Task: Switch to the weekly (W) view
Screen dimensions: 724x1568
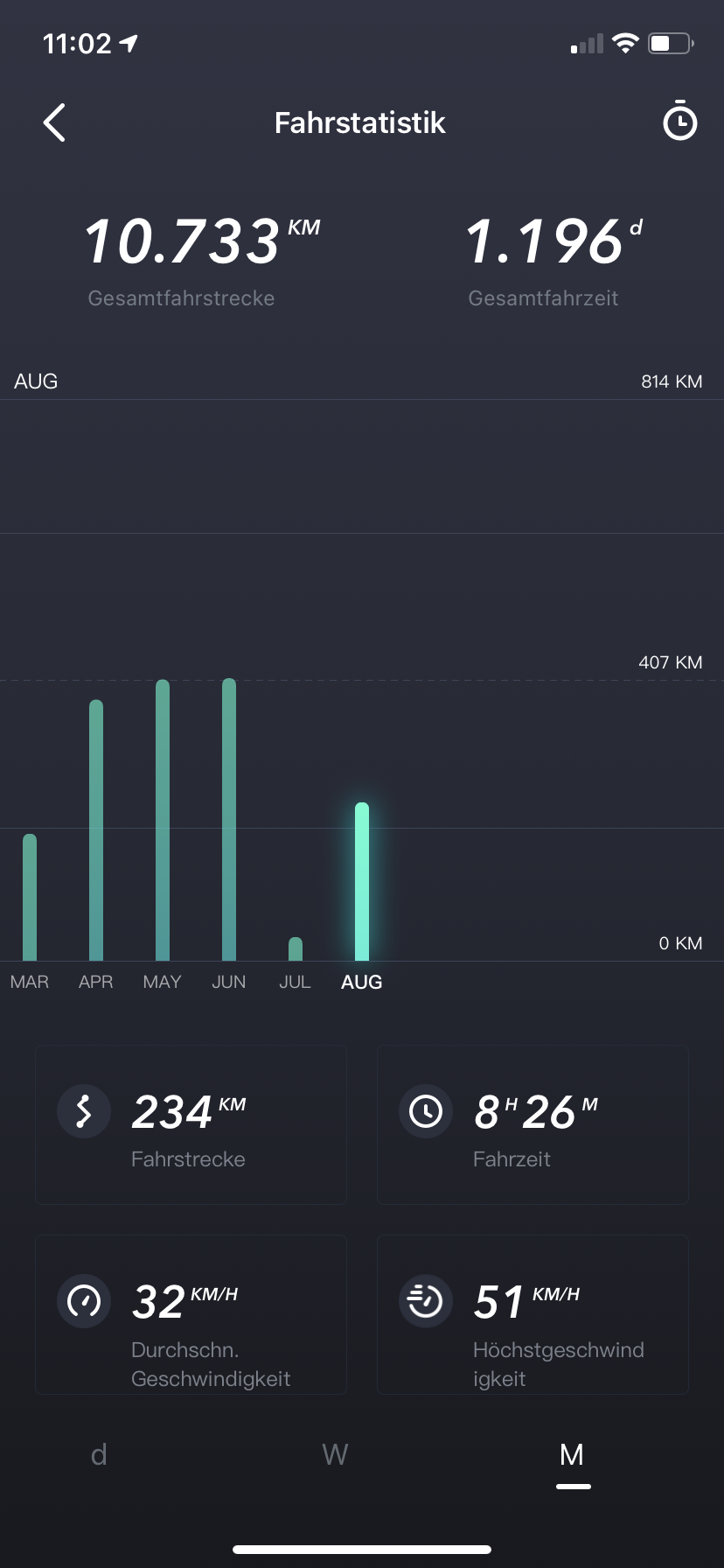Action: tap(335, 1454)
